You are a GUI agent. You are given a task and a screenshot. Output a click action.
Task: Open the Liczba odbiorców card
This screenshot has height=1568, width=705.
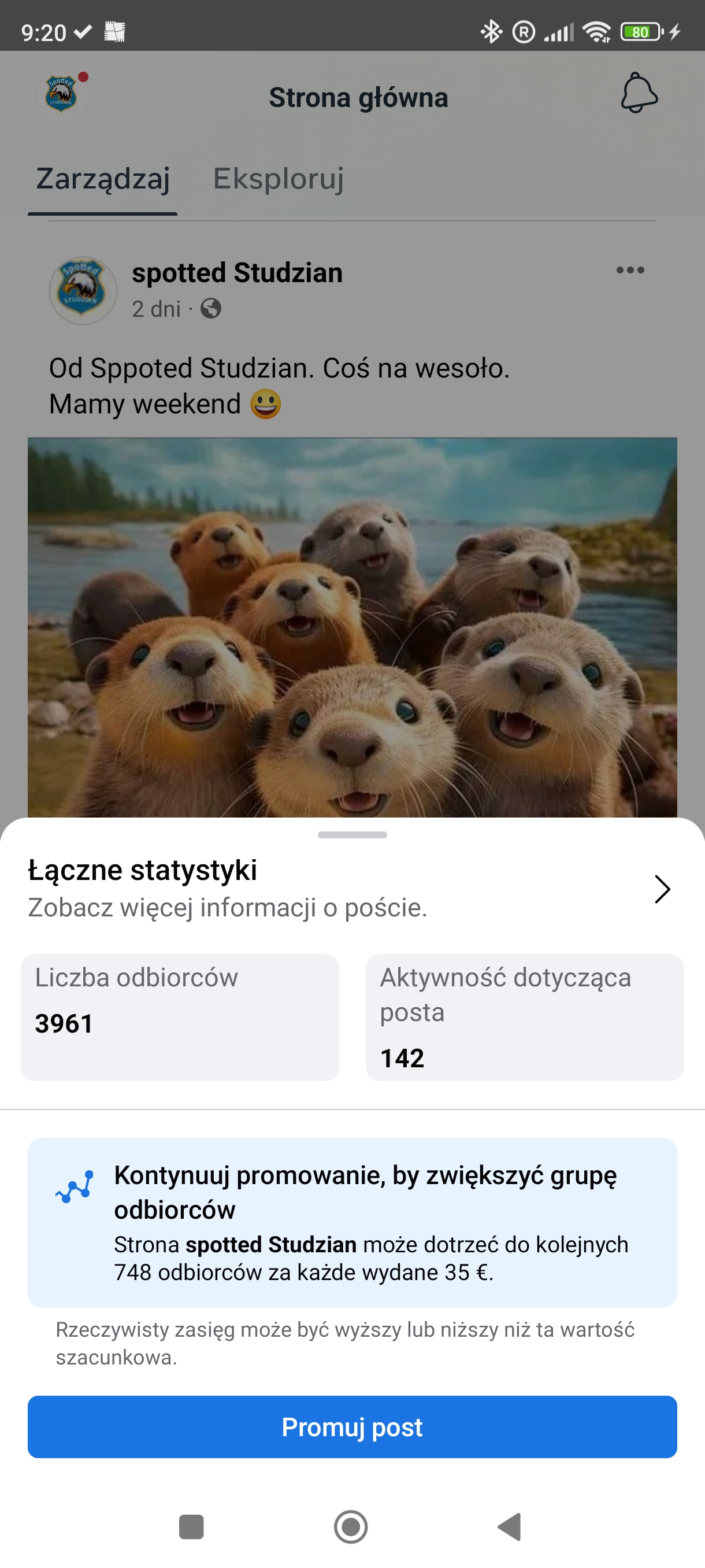point(180,1016)
